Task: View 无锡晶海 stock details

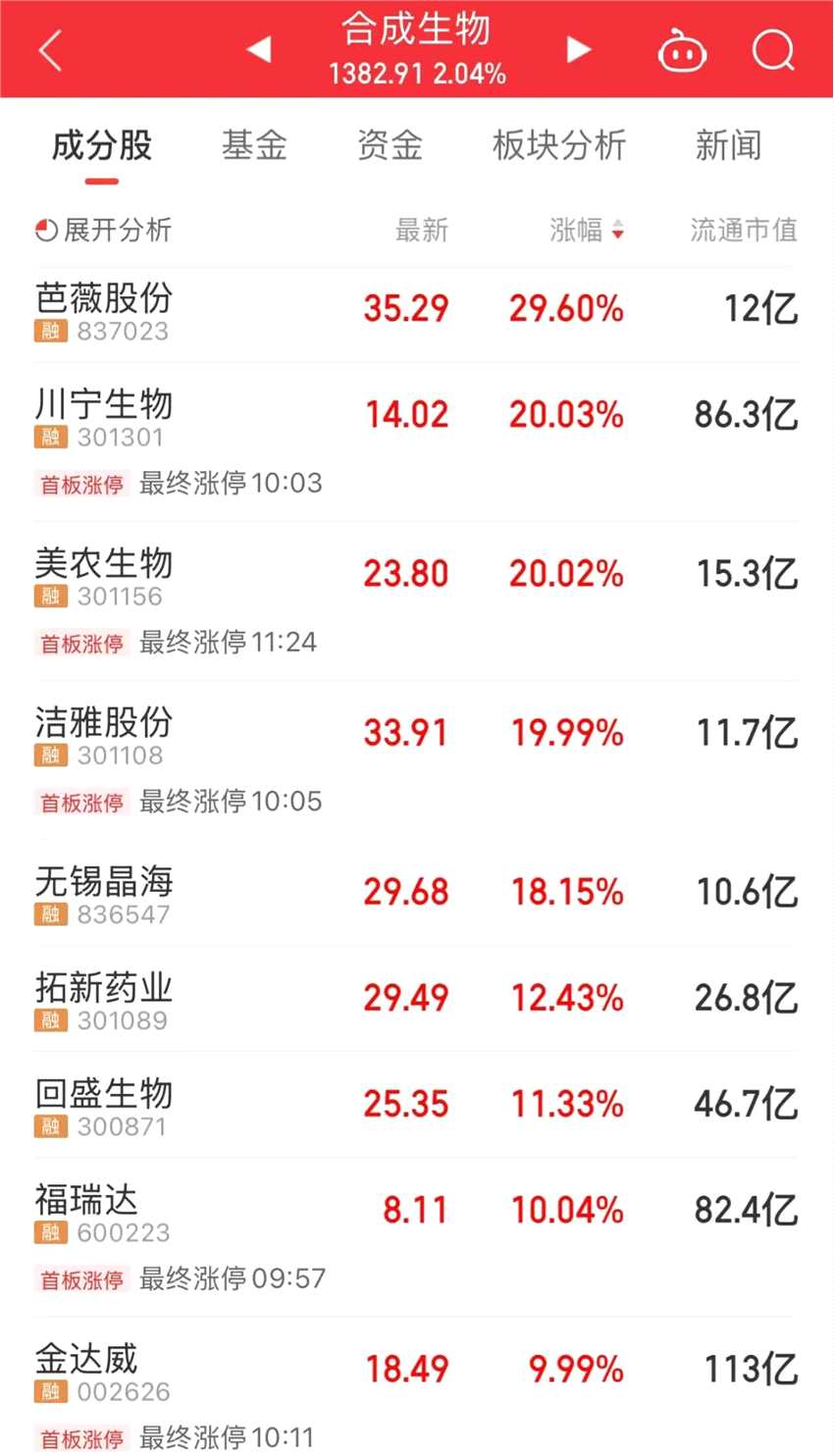Action: 104,894
